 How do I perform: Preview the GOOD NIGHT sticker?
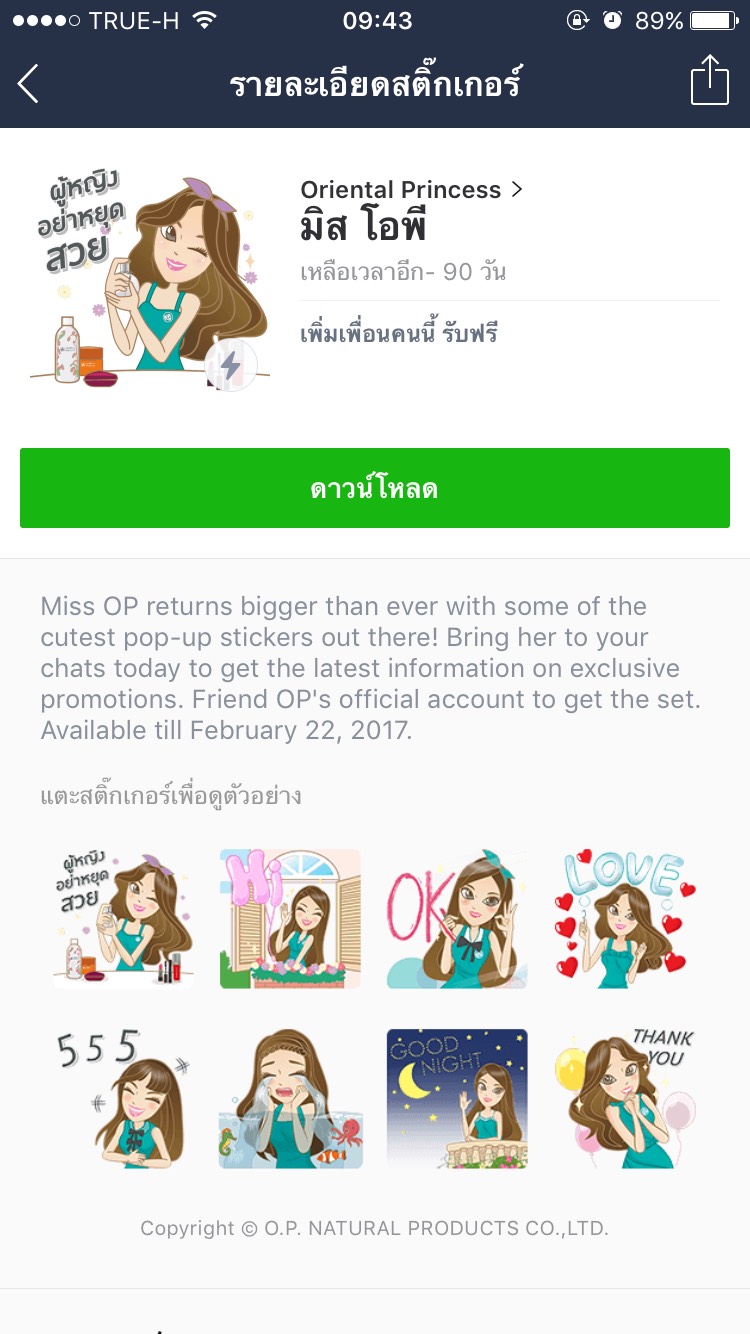457,1098
